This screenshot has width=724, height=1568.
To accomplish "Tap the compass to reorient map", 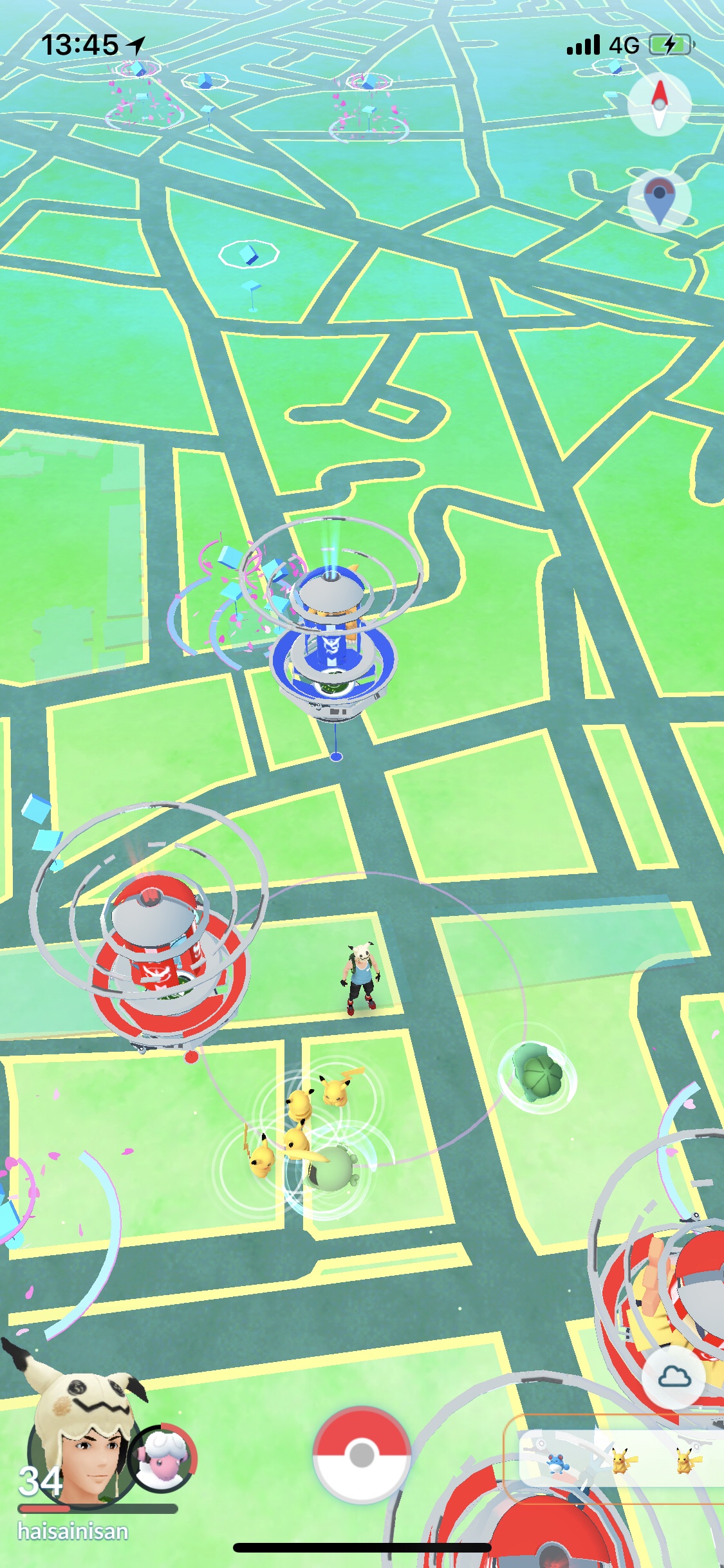I will click(659, 104).
